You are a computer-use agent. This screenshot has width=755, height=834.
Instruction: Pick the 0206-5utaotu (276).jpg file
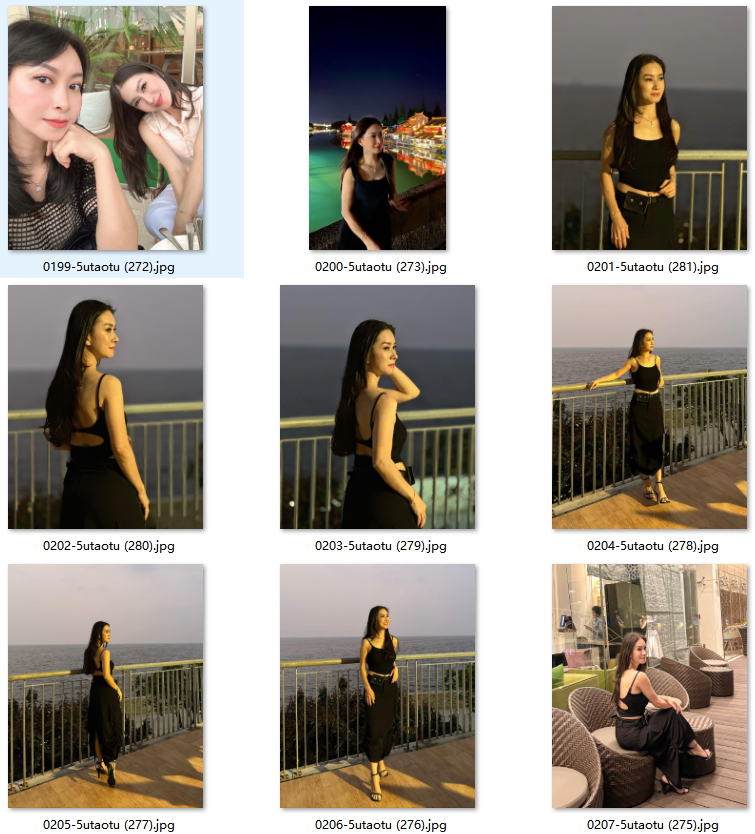[377, 686]
